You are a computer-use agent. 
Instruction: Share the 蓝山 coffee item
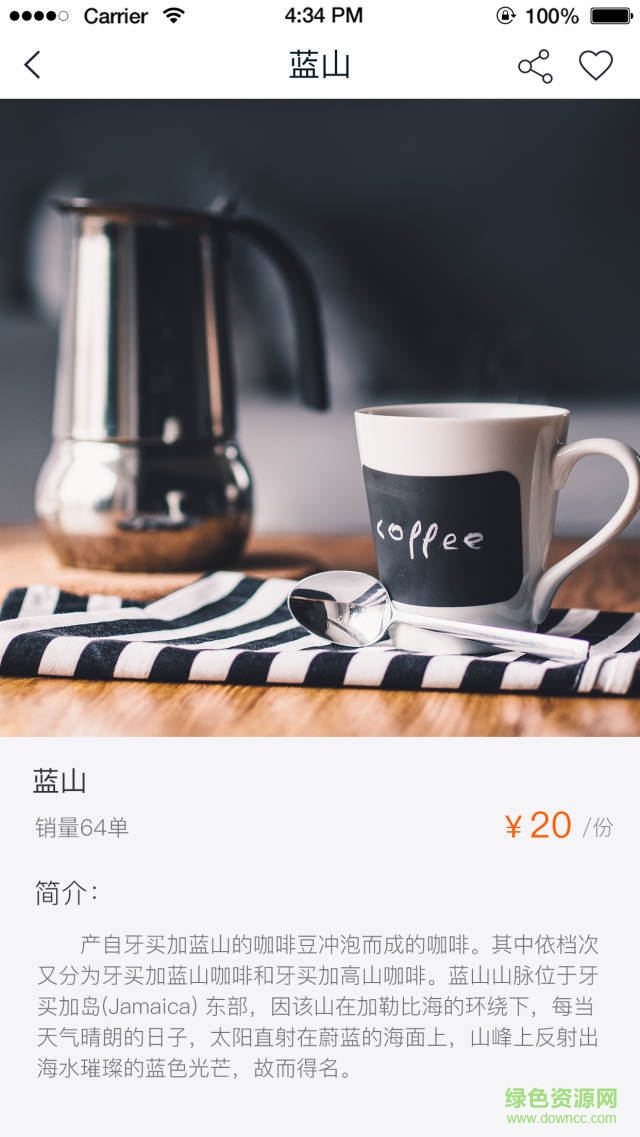click(x=535, y=66)
